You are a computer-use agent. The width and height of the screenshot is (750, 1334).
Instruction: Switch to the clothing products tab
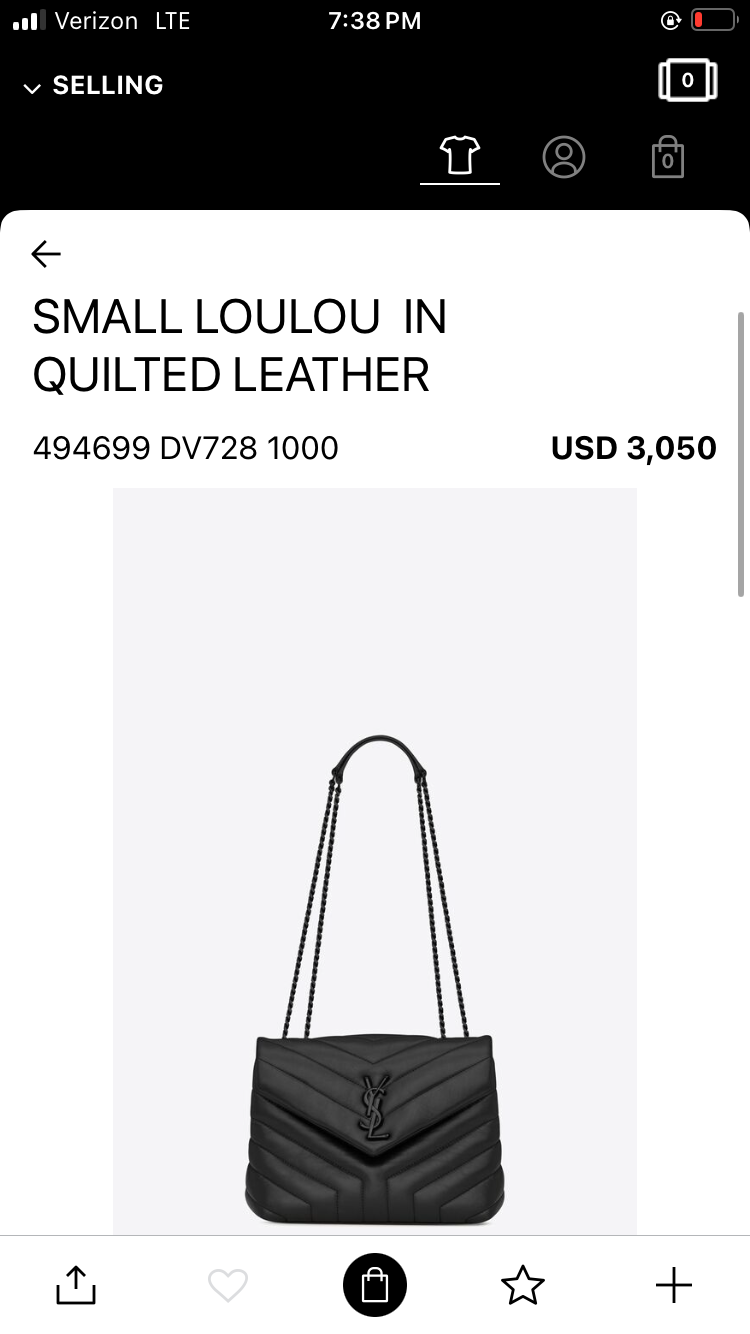[460, 157]
